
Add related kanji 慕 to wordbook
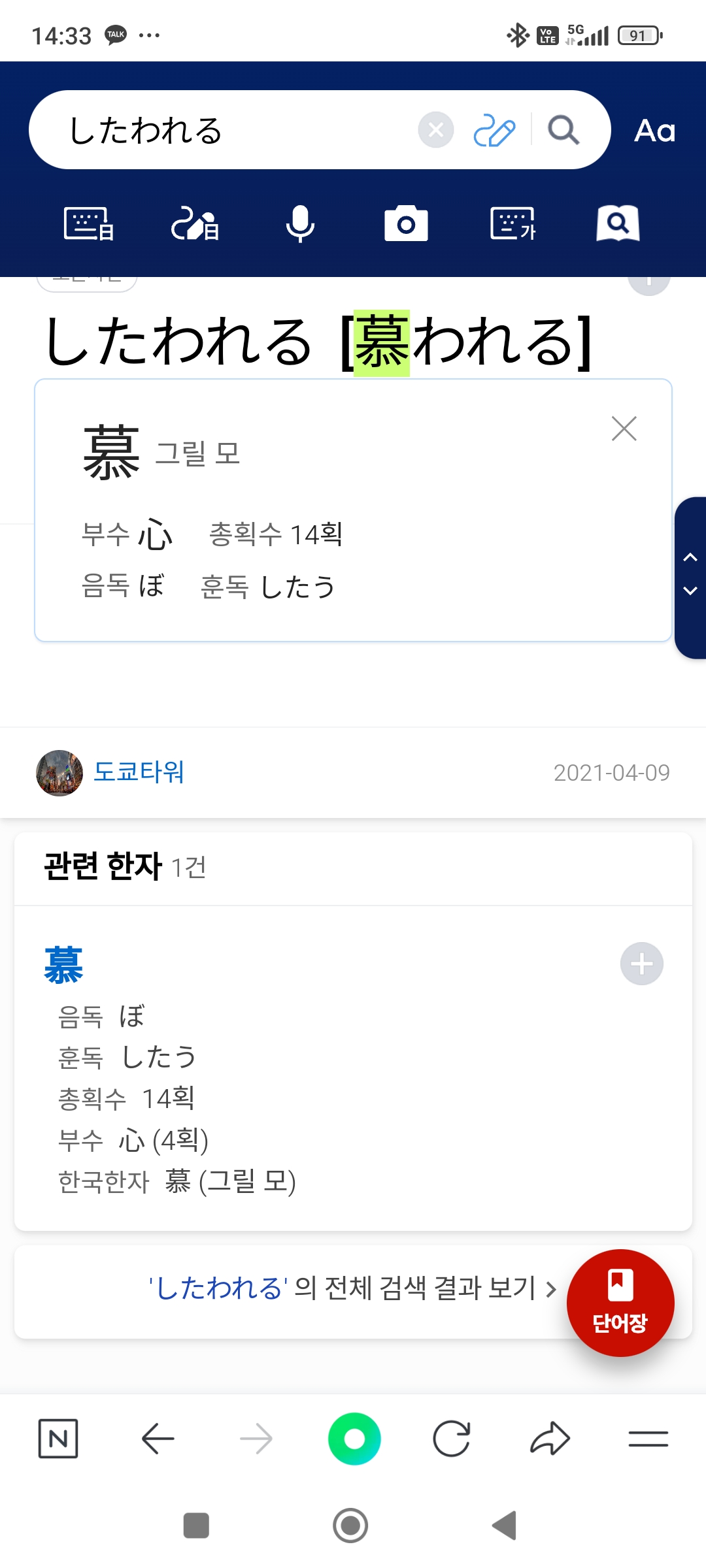click(641, 964)
